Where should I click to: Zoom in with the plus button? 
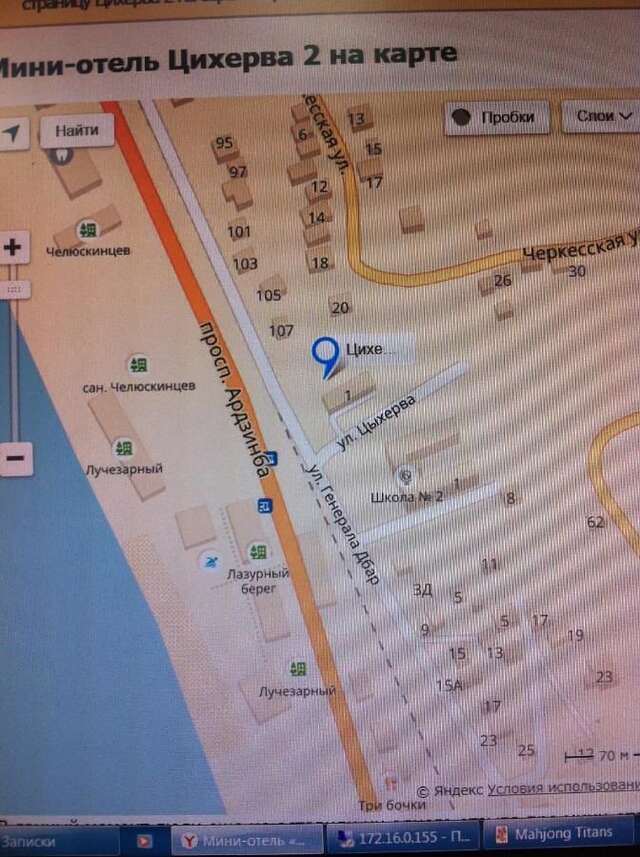pyautogui.click(x=13, y=248)
